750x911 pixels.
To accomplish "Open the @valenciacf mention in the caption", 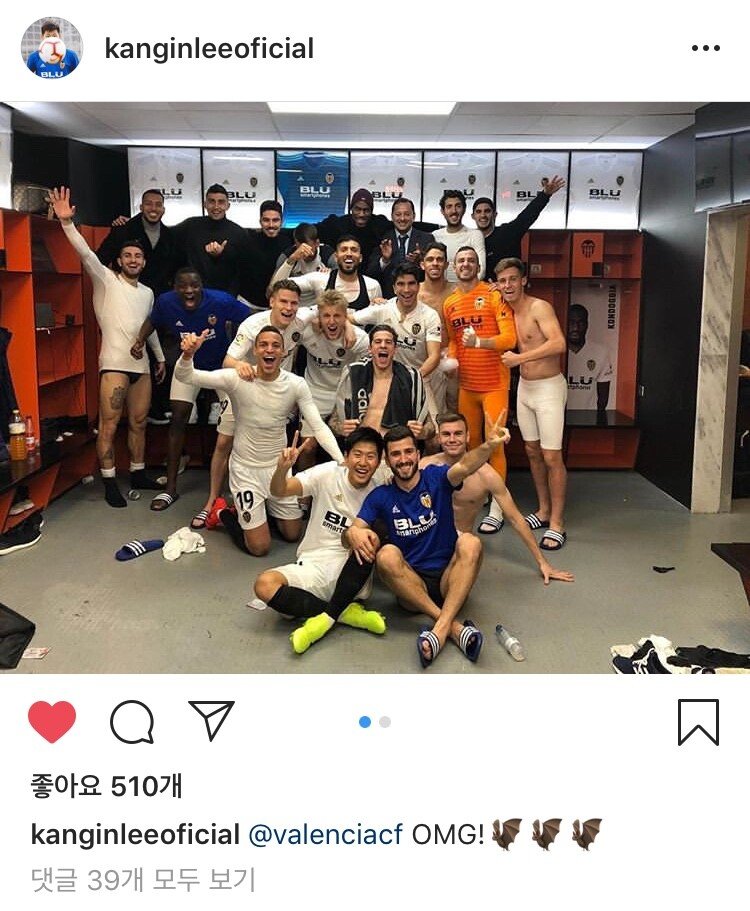I will [x=327, y=835].
